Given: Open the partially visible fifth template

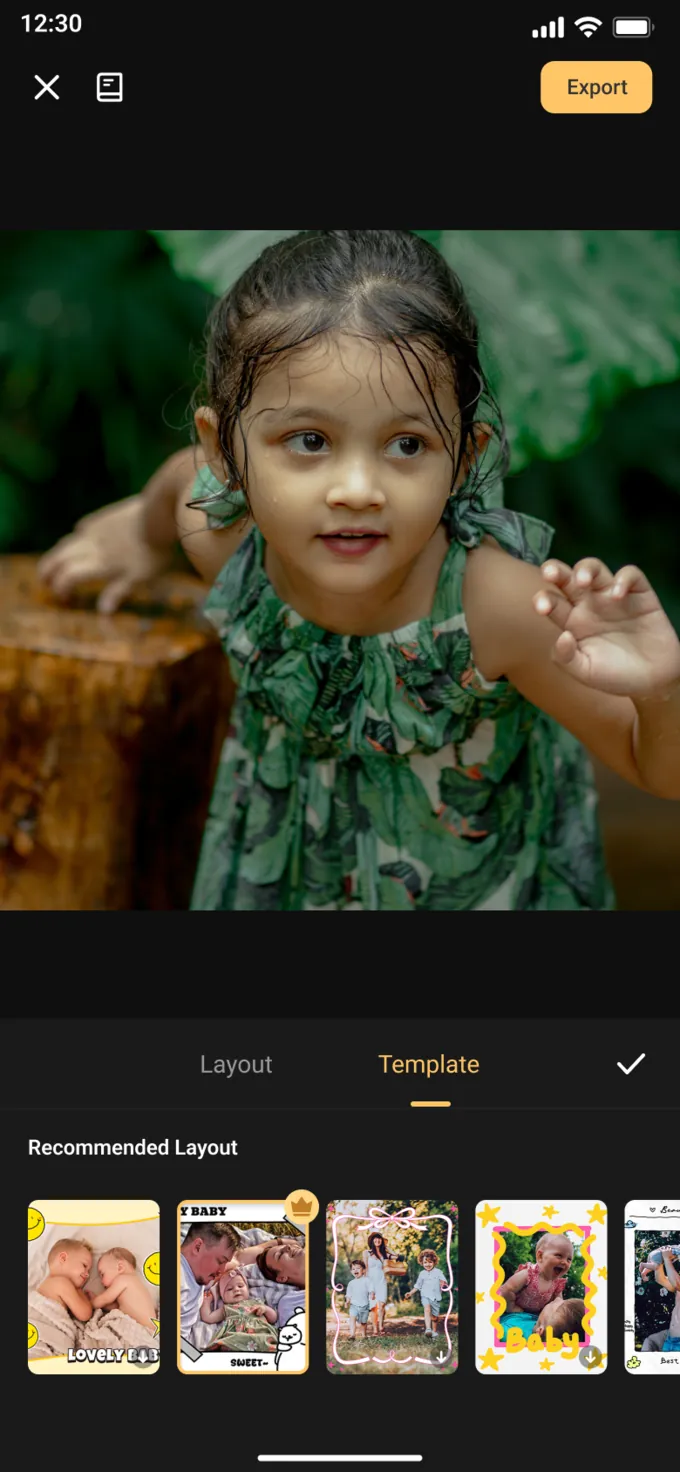Looking at the screenshot, I should point(652,1287).
